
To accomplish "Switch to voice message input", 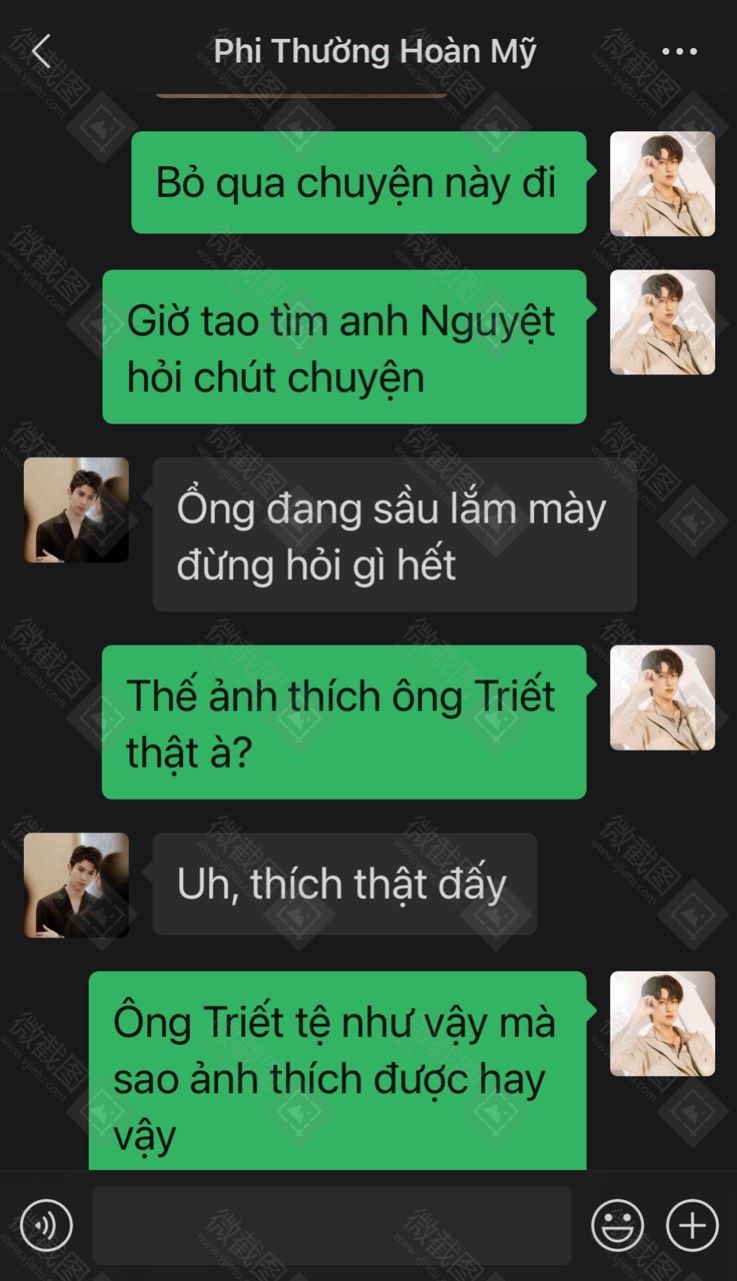I will [46, 1224].
